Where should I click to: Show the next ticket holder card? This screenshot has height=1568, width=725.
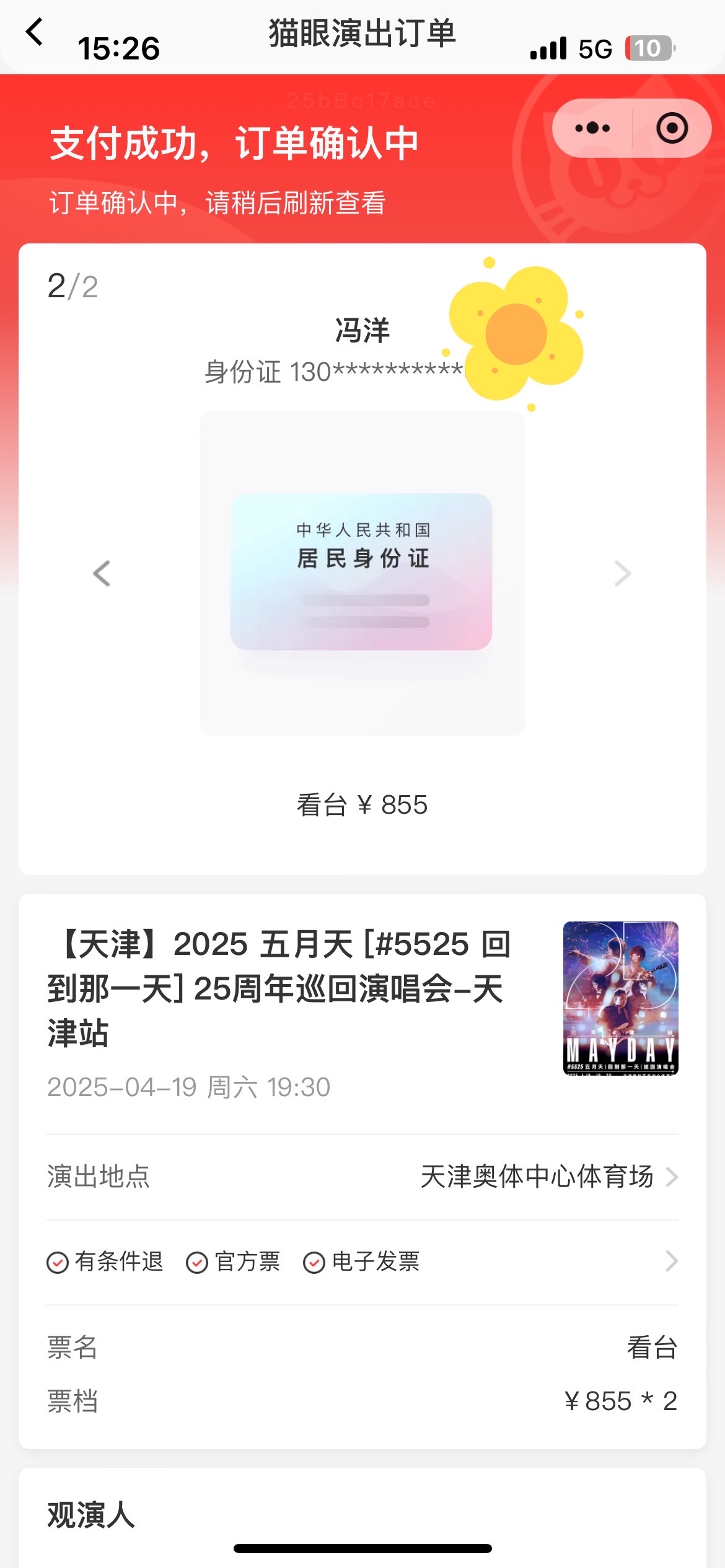click(622, 573)
